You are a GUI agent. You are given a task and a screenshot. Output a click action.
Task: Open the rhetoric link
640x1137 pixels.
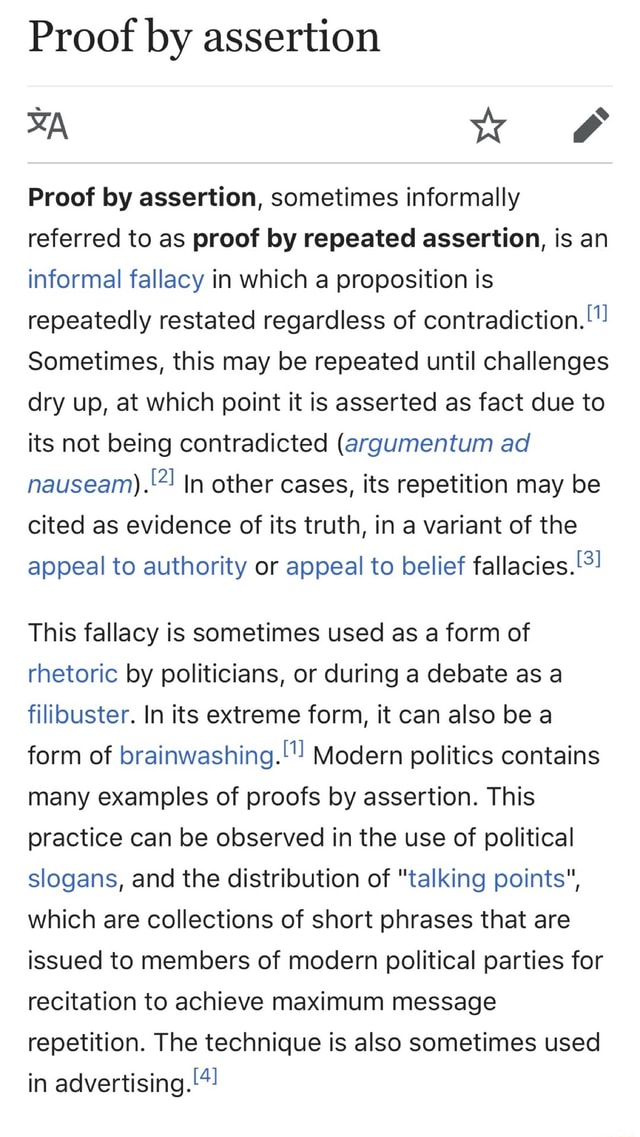(x=72, y=673)
